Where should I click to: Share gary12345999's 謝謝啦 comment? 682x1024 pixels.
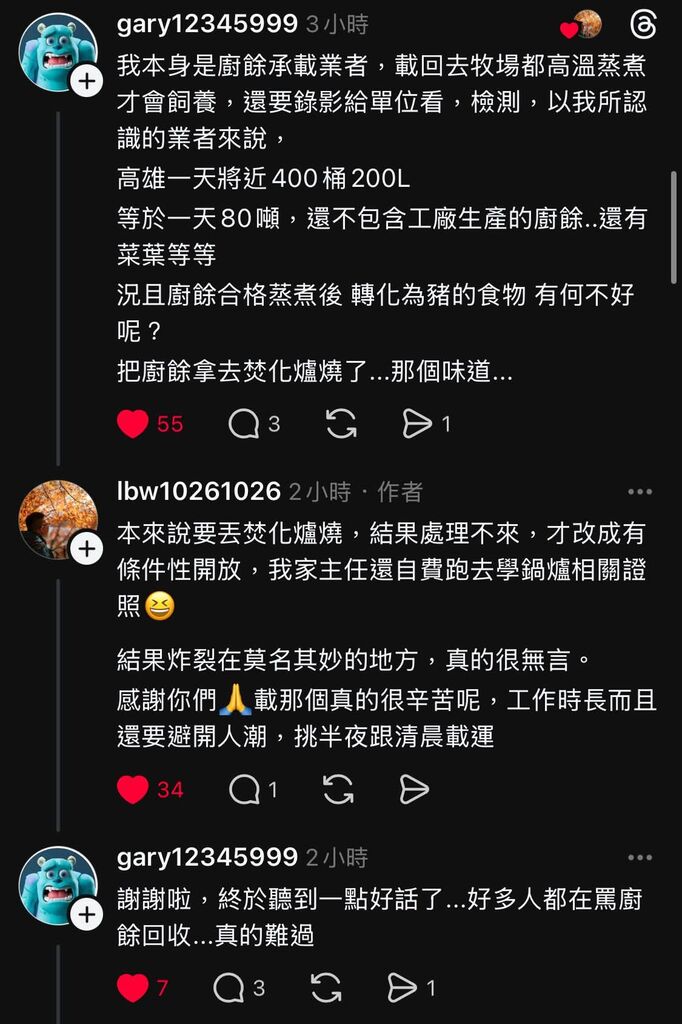tap(402, 988)
